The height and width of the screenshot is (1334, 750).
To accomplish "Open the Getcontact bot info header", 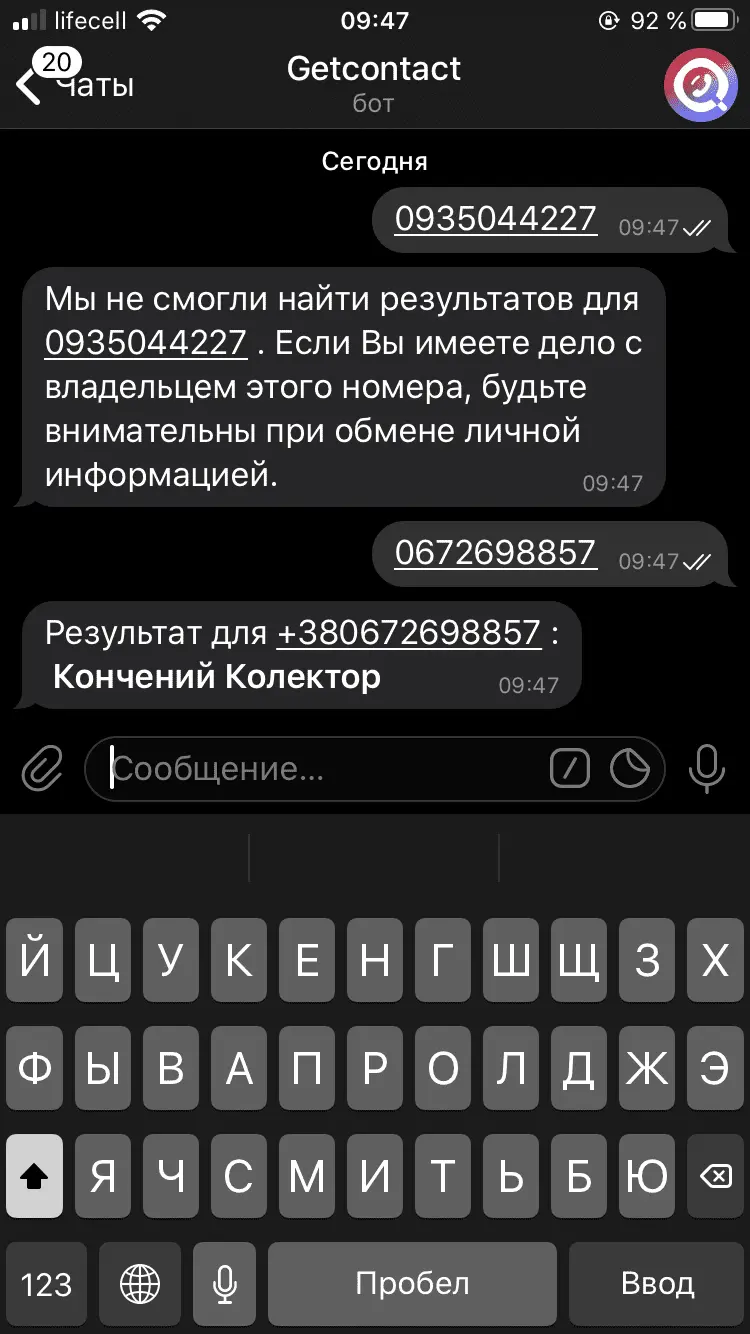I will click(374, 82).
